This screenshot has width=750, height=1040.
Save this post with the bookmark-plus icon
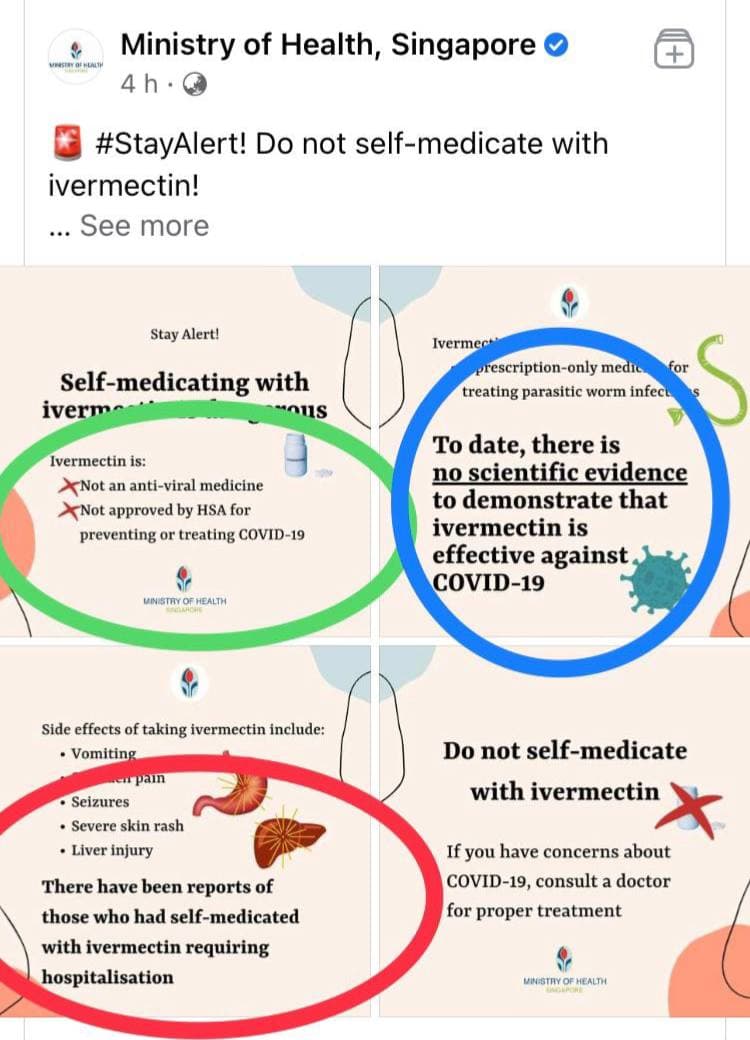pos(675,49)
